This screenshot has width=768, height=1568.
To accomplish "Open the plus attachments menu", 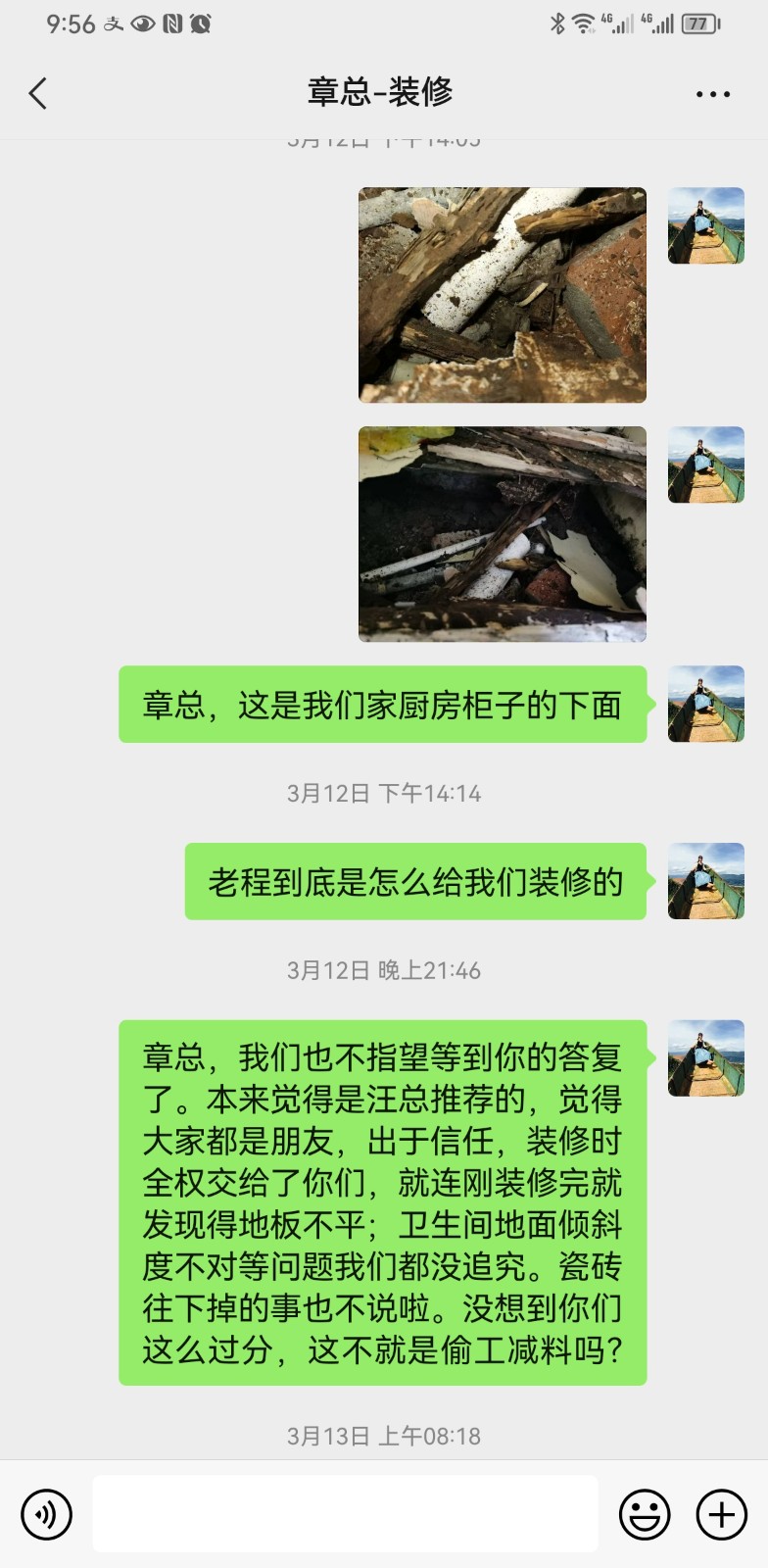I will [x=721, y=1514].
